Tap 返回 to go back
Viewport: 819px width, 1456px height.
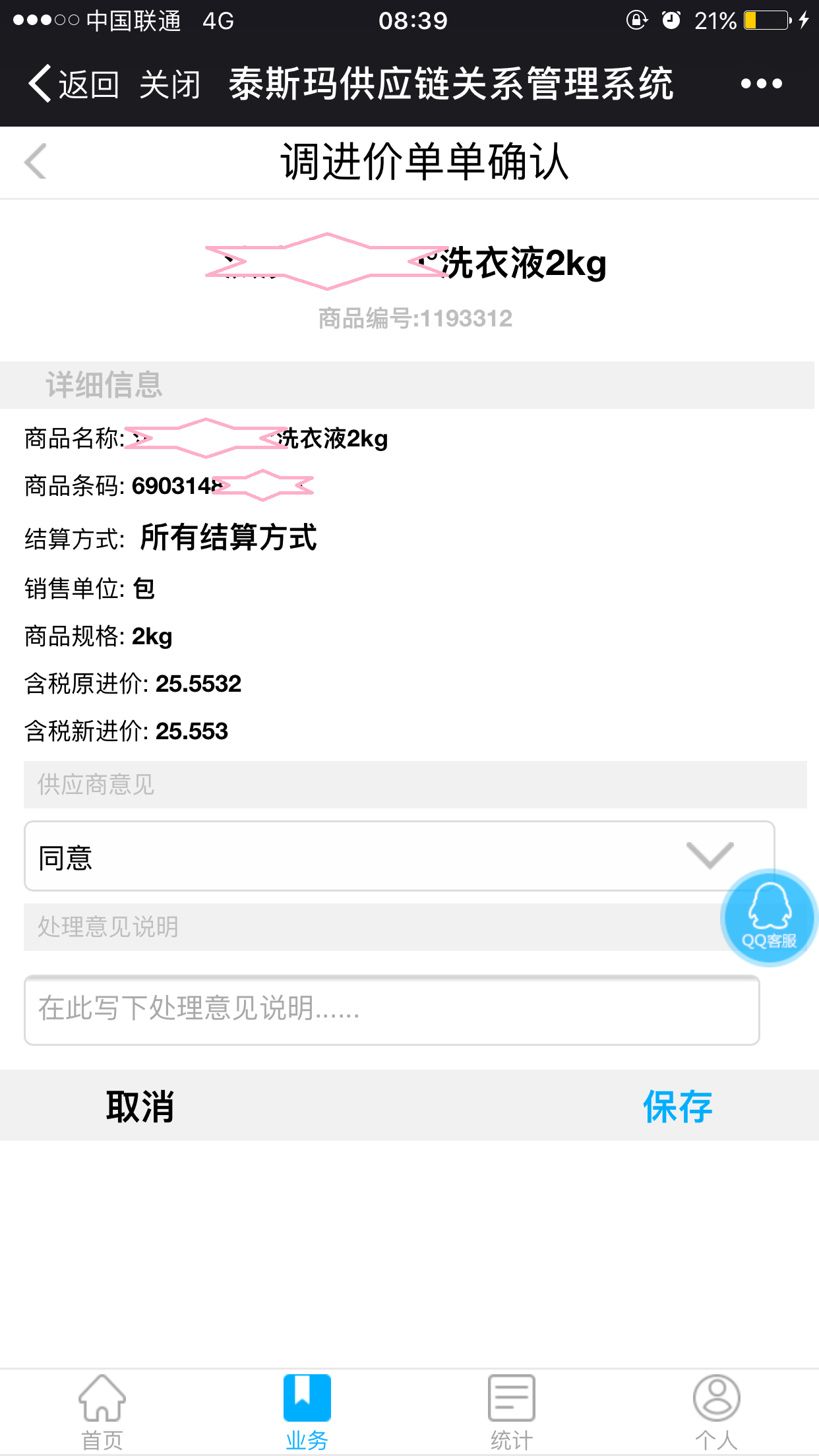(x=74, y=84)
